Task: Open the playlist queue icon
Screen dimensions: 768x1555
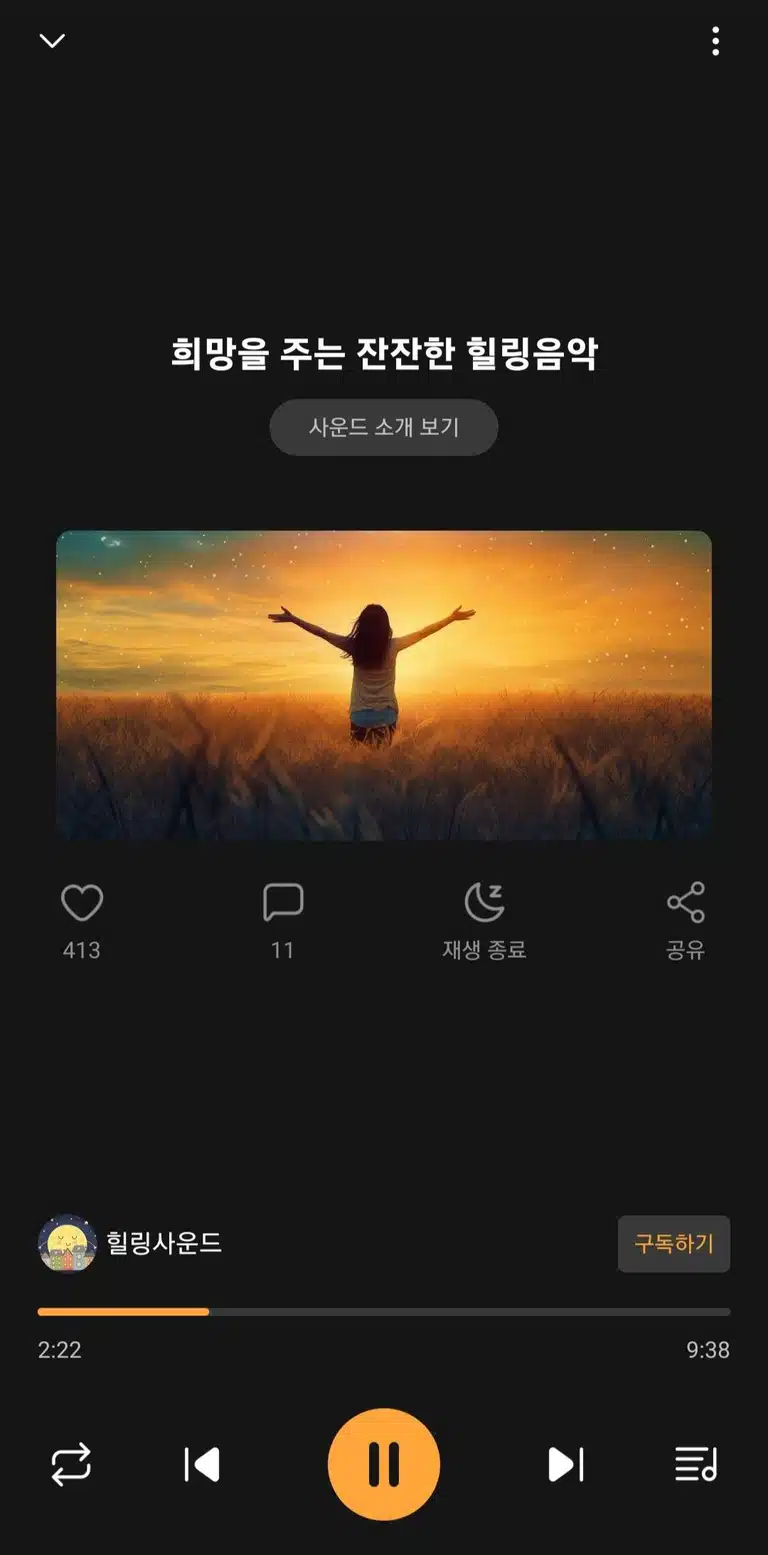Action: (696, 1465)
